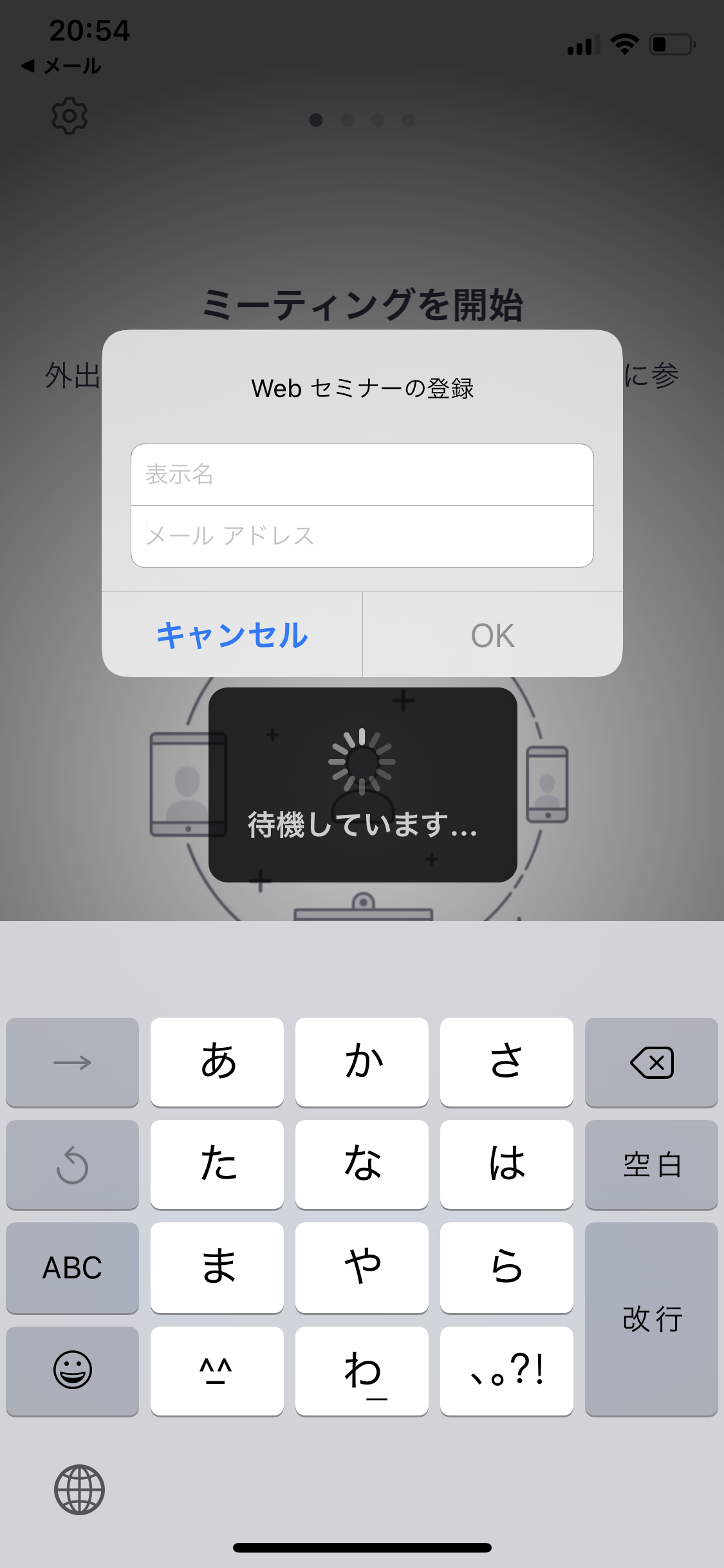Focus the メール アドレス email field
This screenshot has height=1568, width=724.
(362, 536)
